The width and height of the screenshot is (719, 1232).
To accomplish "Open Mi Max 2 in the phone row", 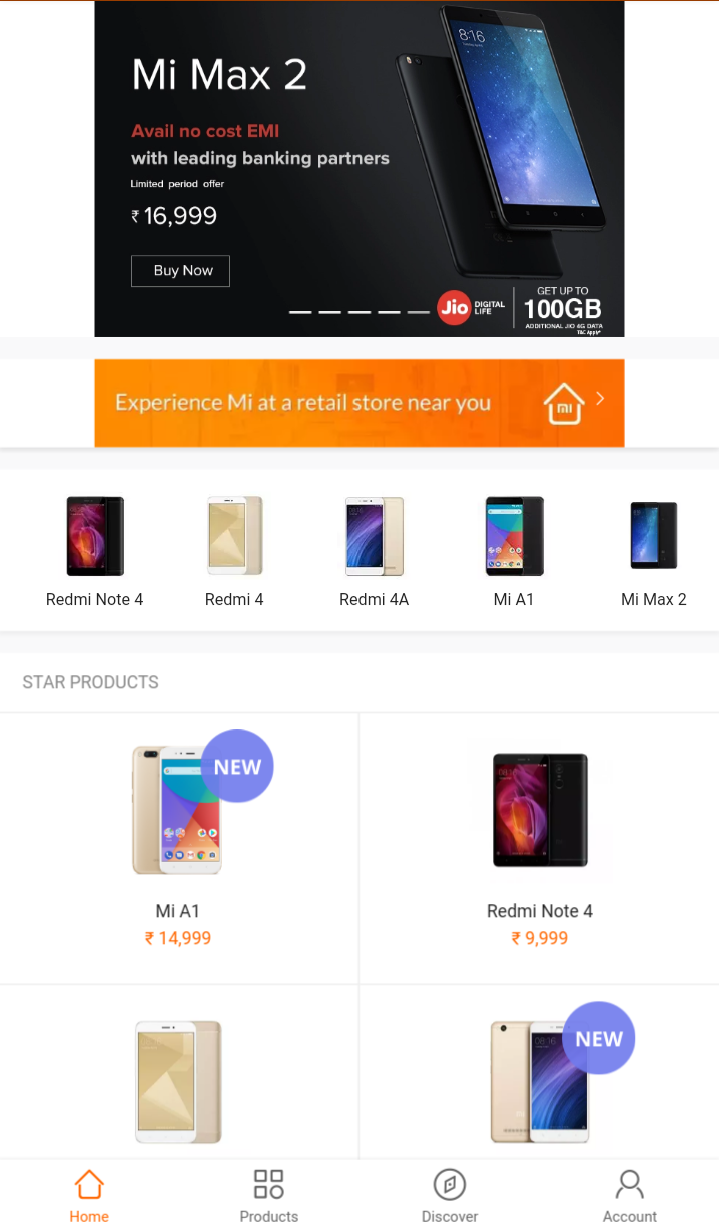I will tap(653, 550).
